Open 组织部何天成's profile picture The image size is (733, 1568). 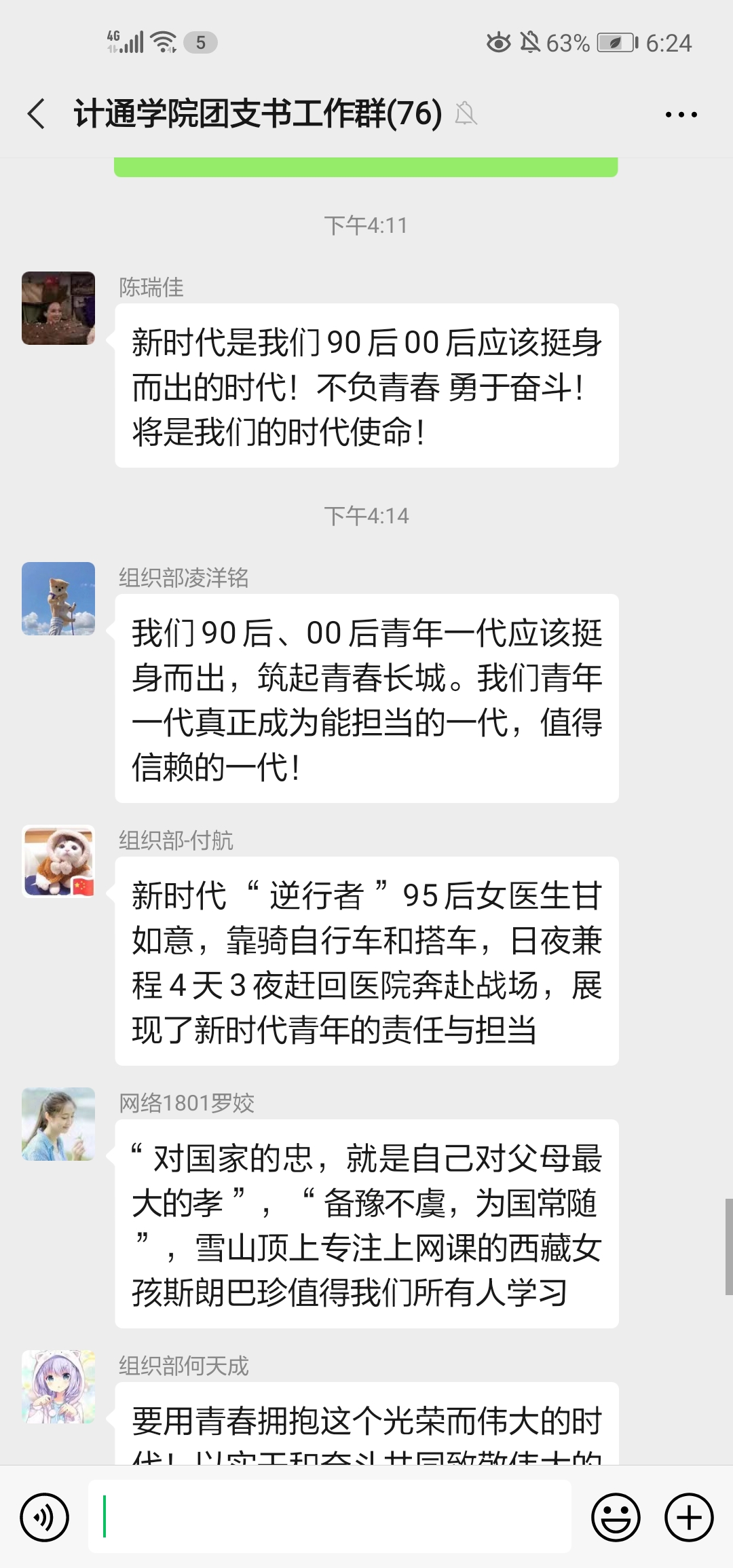click(x=58, y=1387)
